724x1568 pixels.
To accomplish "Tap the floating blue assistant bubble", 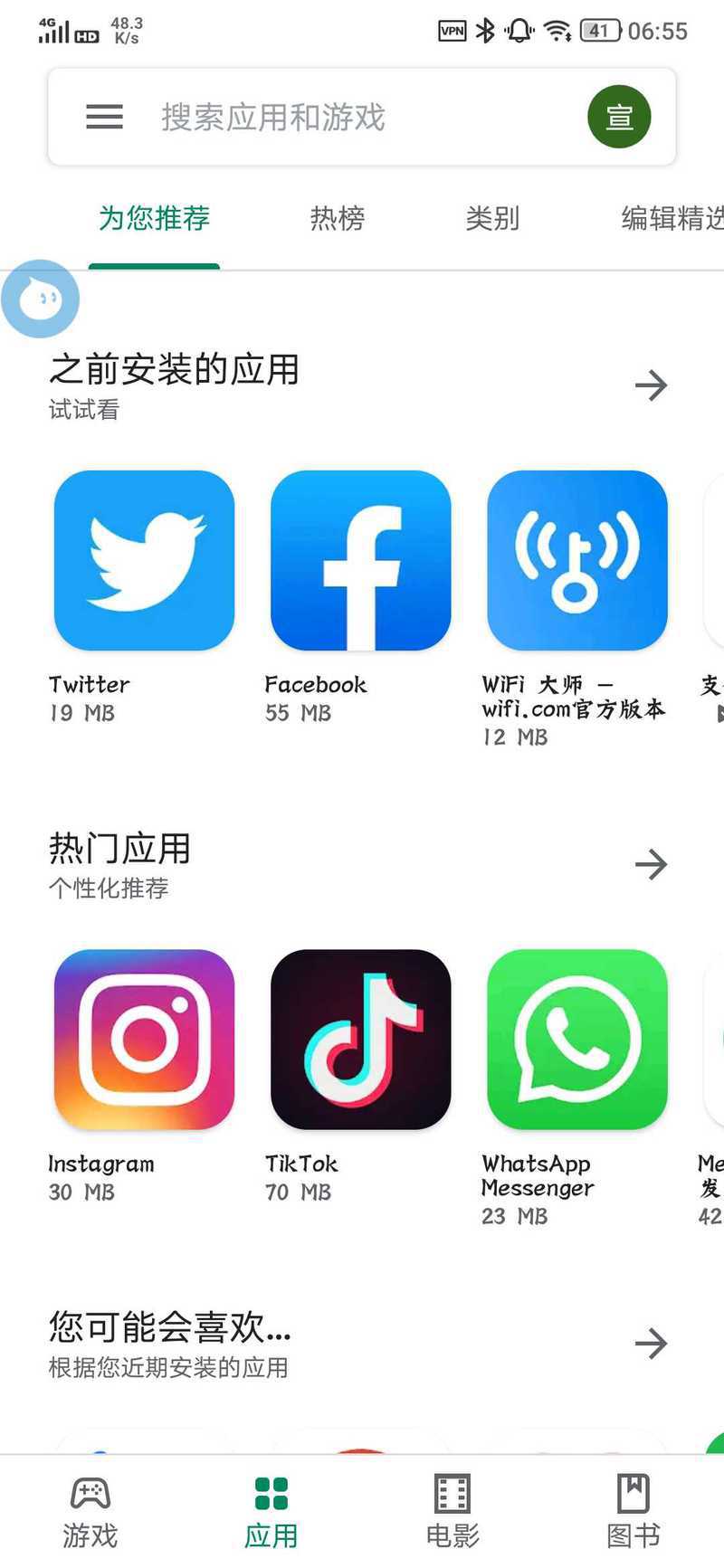I will coord(40,299).
